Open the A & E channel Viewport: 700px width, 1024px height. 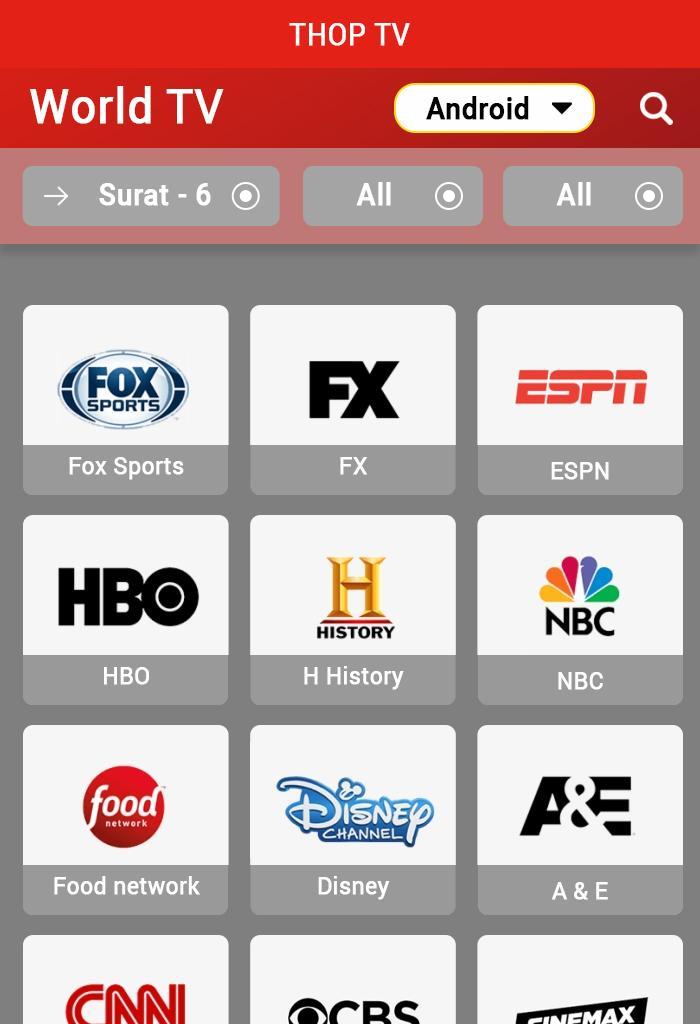pos(580,819)
